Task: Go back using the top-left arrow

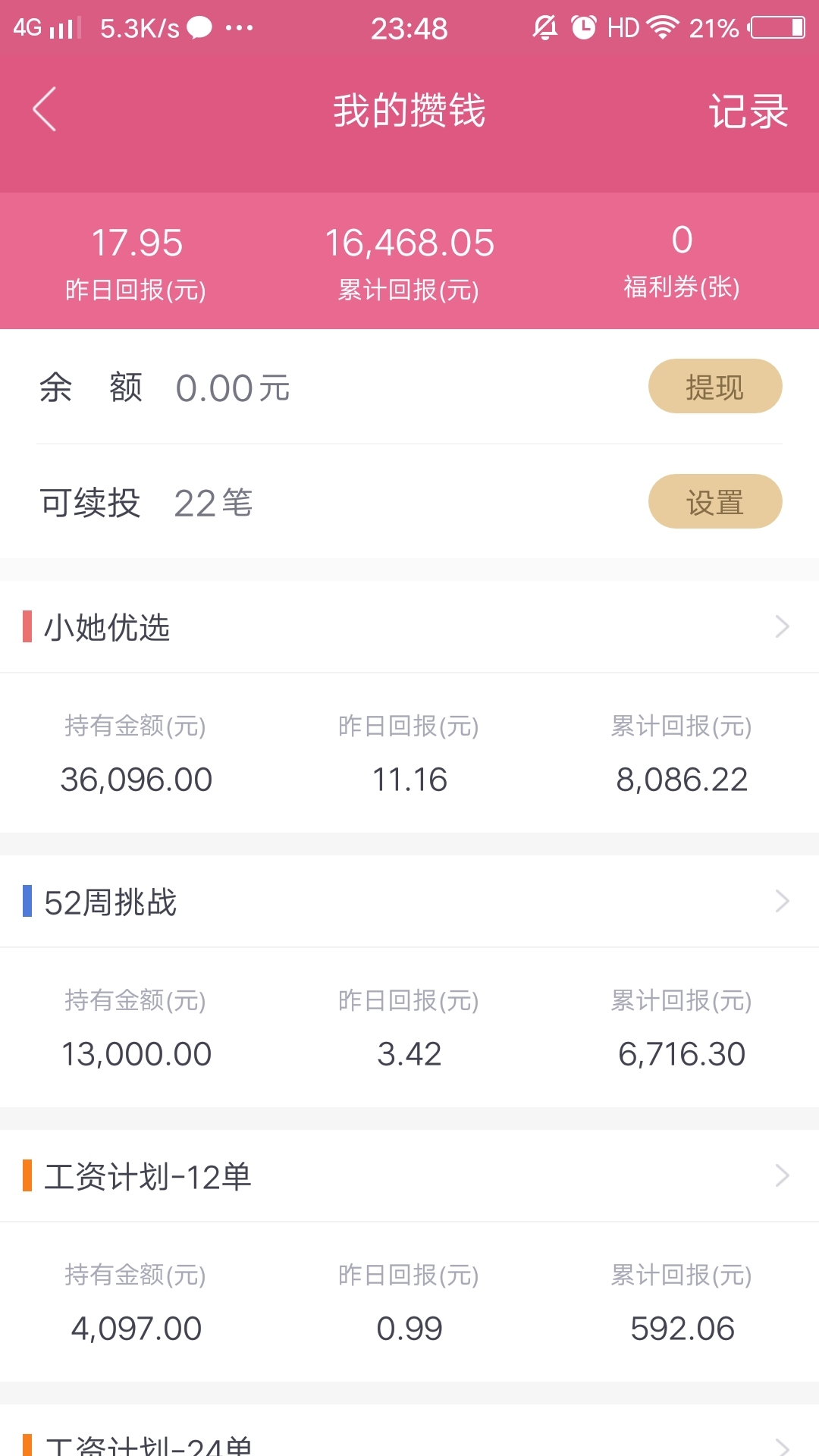Action: (45, 109)
